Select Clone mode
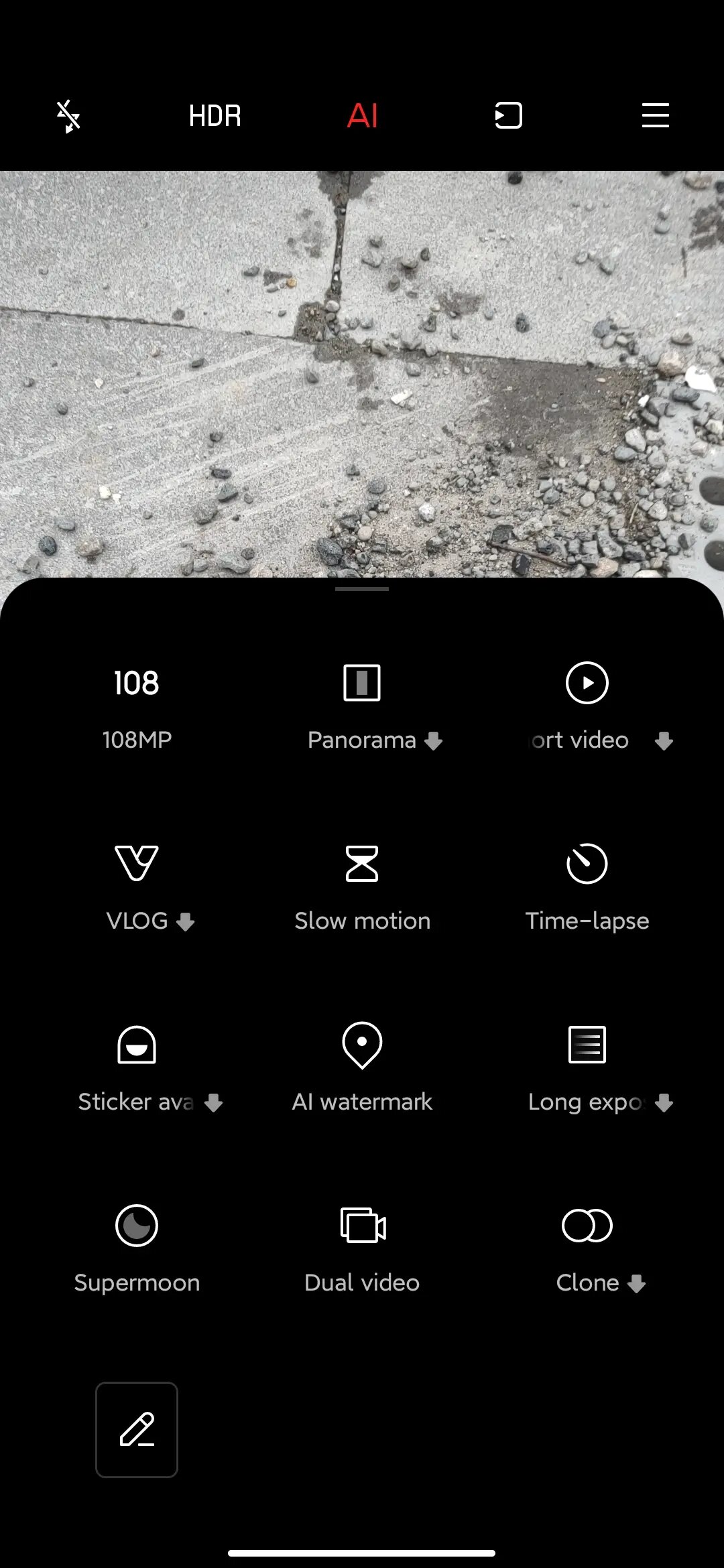The width and height of the screenshot is (724, 1568). click(x=587, y=1250)
